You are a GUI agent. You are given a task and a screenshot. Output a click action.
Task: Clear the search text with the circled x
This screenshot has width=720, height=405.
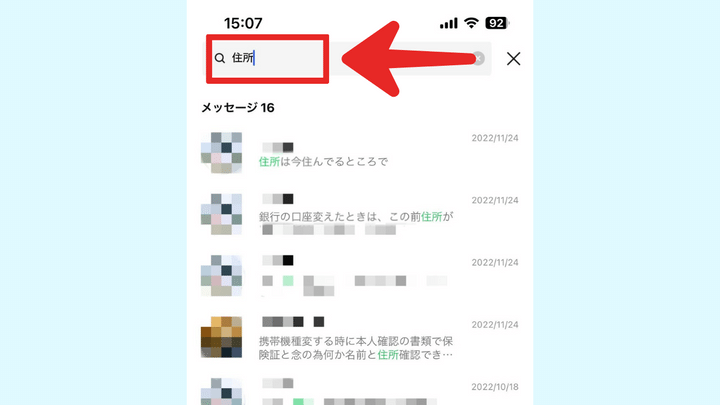pos(479,59)
